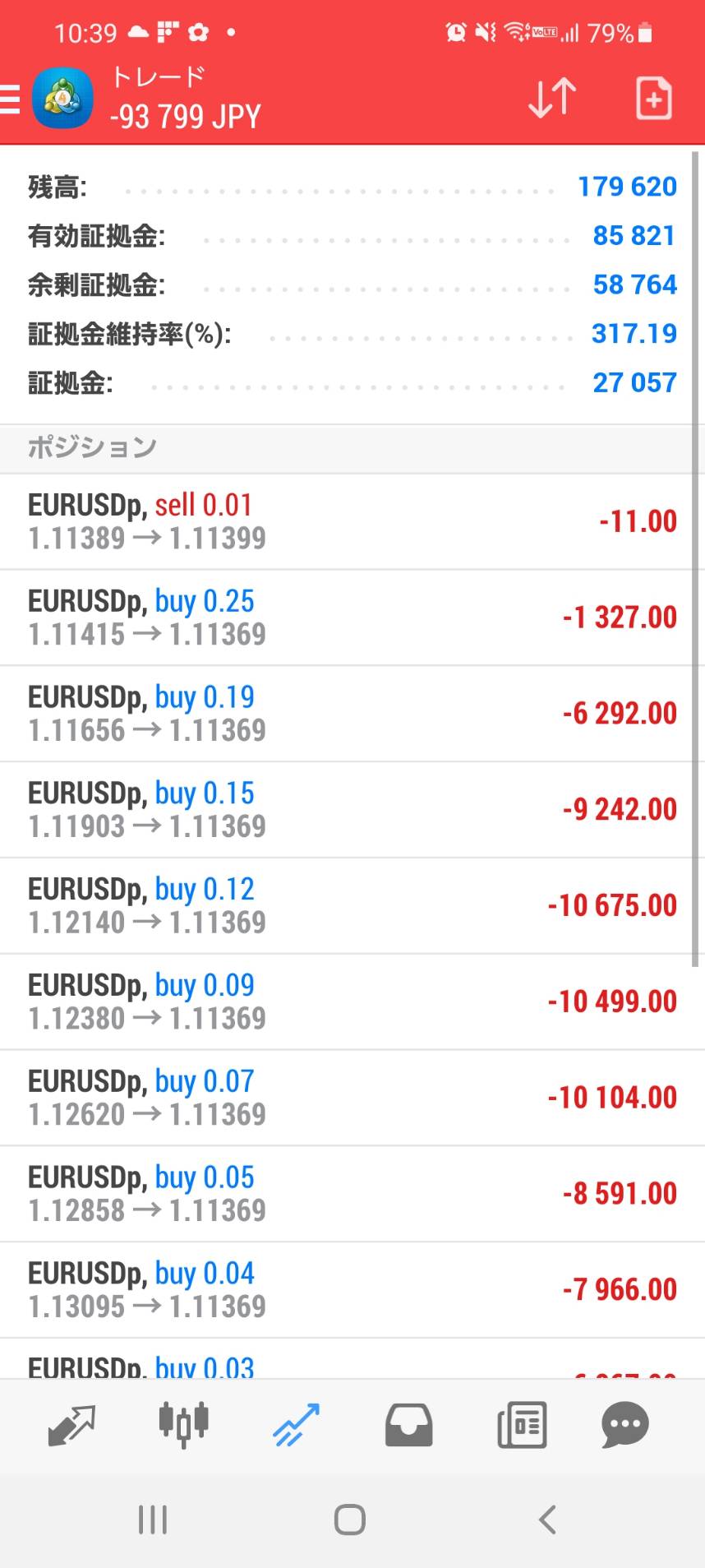Go to the phone home screen
Viewport: 705px width, 1568px height.
point(350,1519)
